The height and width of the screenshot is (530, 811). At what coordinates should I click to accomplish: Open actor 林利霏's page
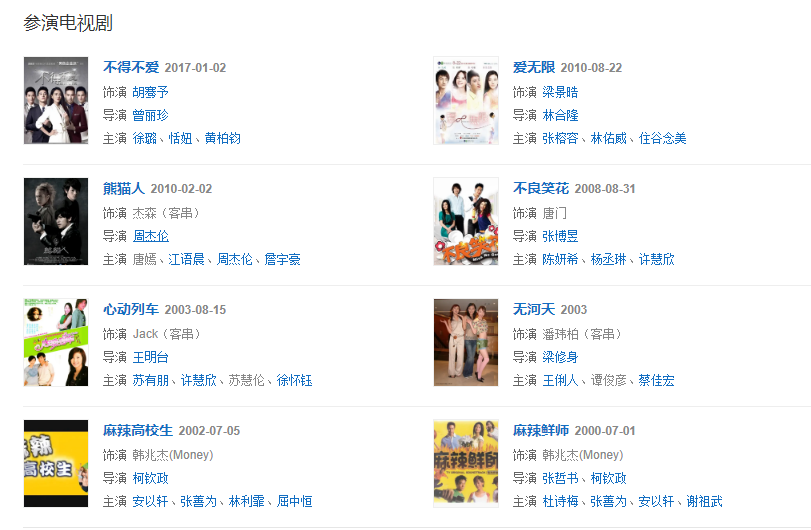coord(246,502)
